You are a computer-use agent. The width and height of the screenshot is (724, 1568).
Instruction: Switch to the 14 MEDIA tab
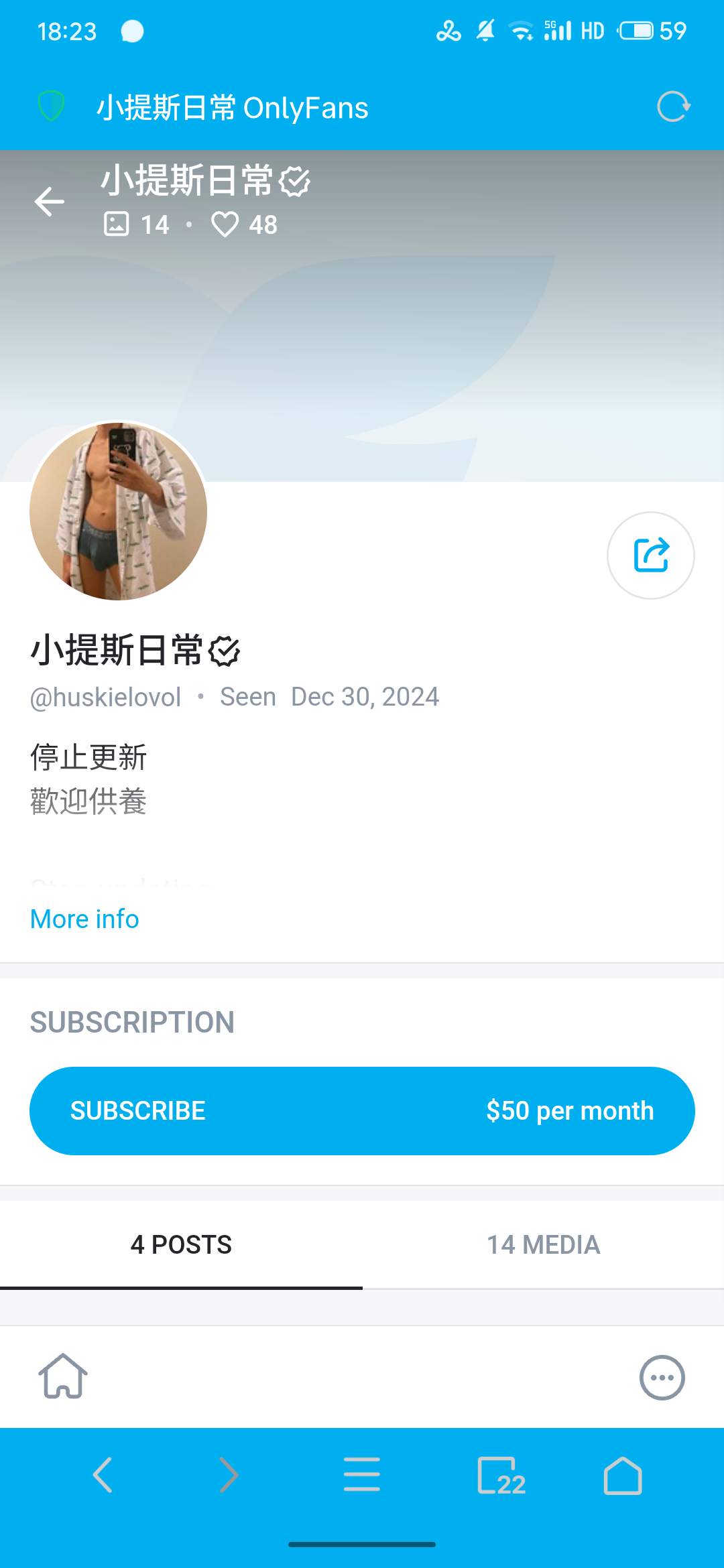[543, 1245]
